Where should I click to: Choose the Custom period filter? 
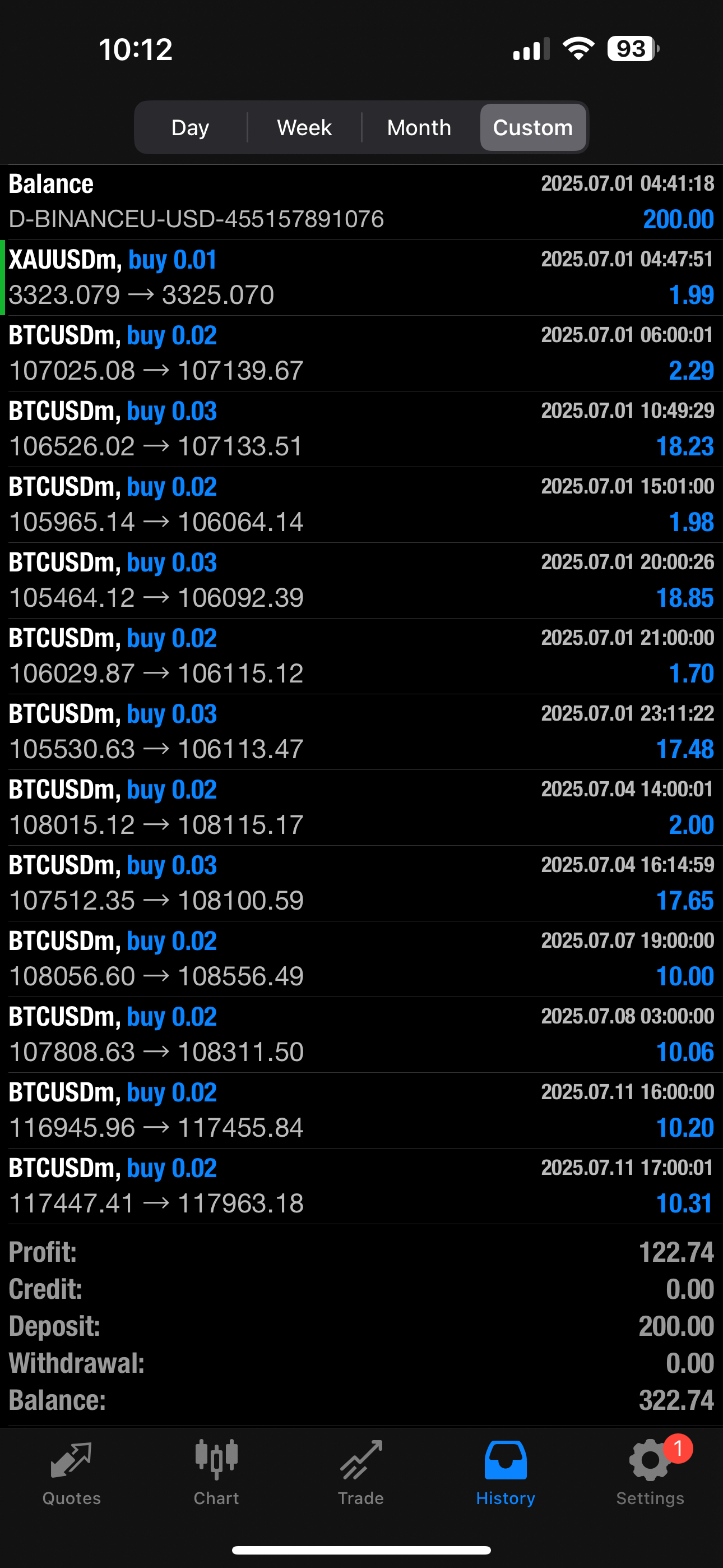532,128
